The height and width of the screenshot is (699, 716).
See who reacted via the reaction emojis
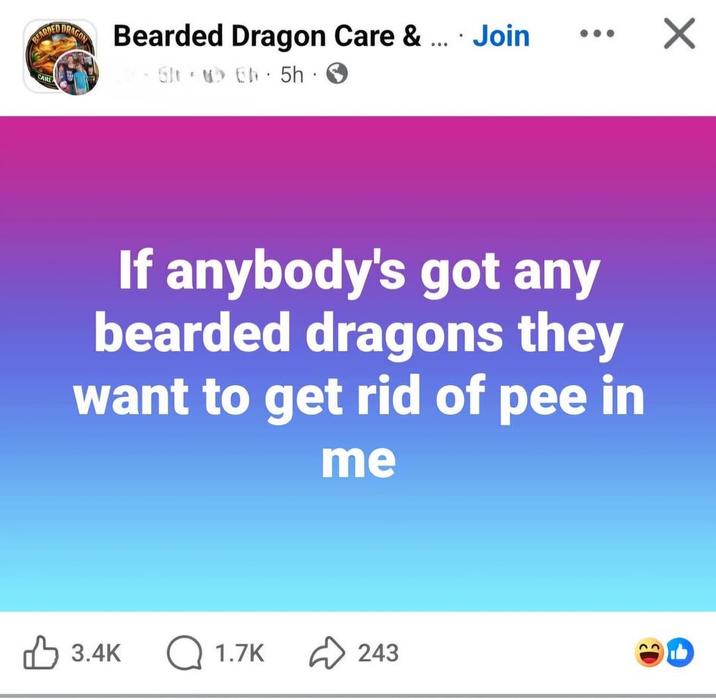(663, 653)
